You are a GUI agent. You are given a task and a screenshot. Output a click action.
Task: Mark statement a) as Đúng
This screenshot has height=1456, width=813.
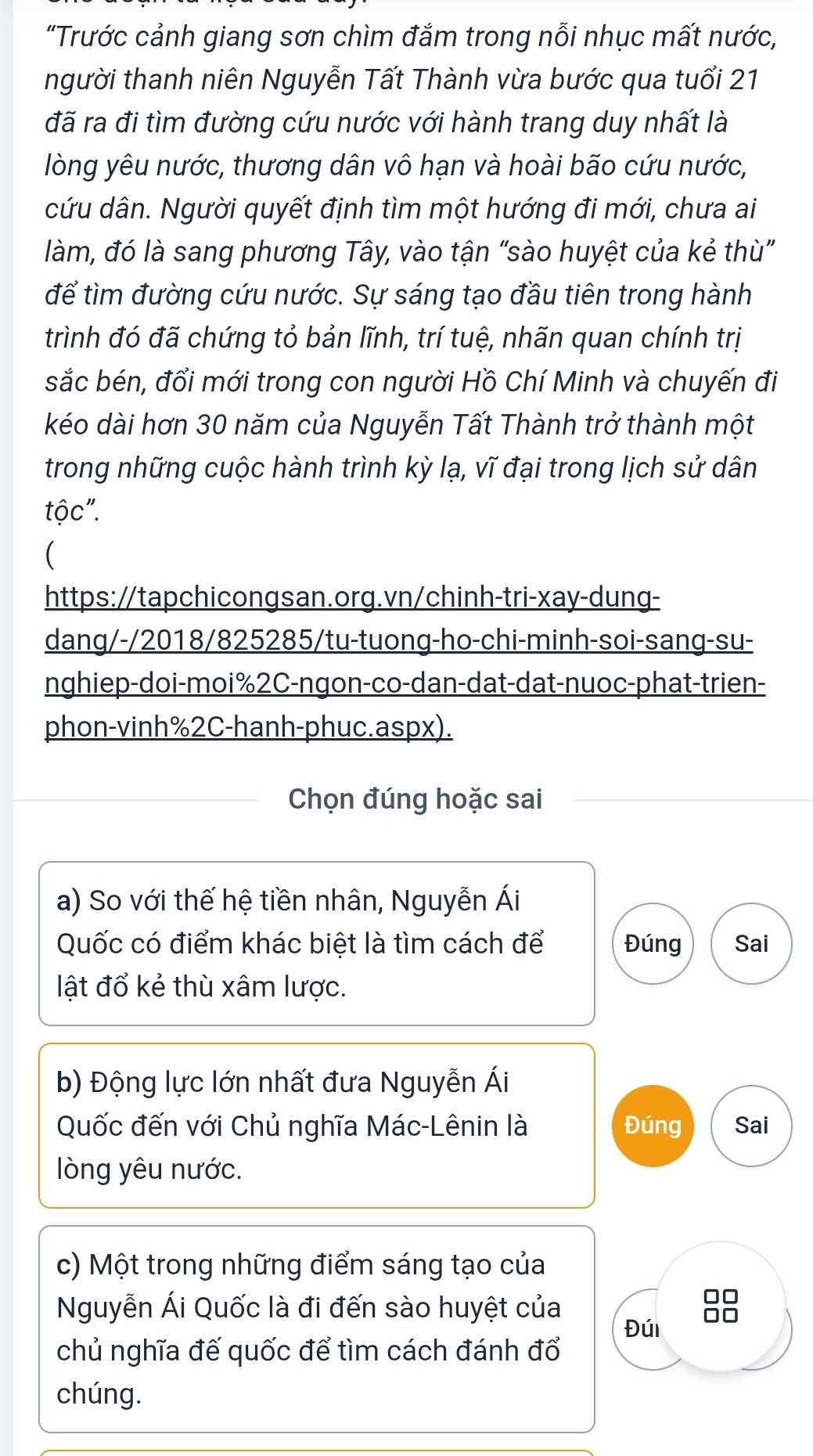(653, 943)
